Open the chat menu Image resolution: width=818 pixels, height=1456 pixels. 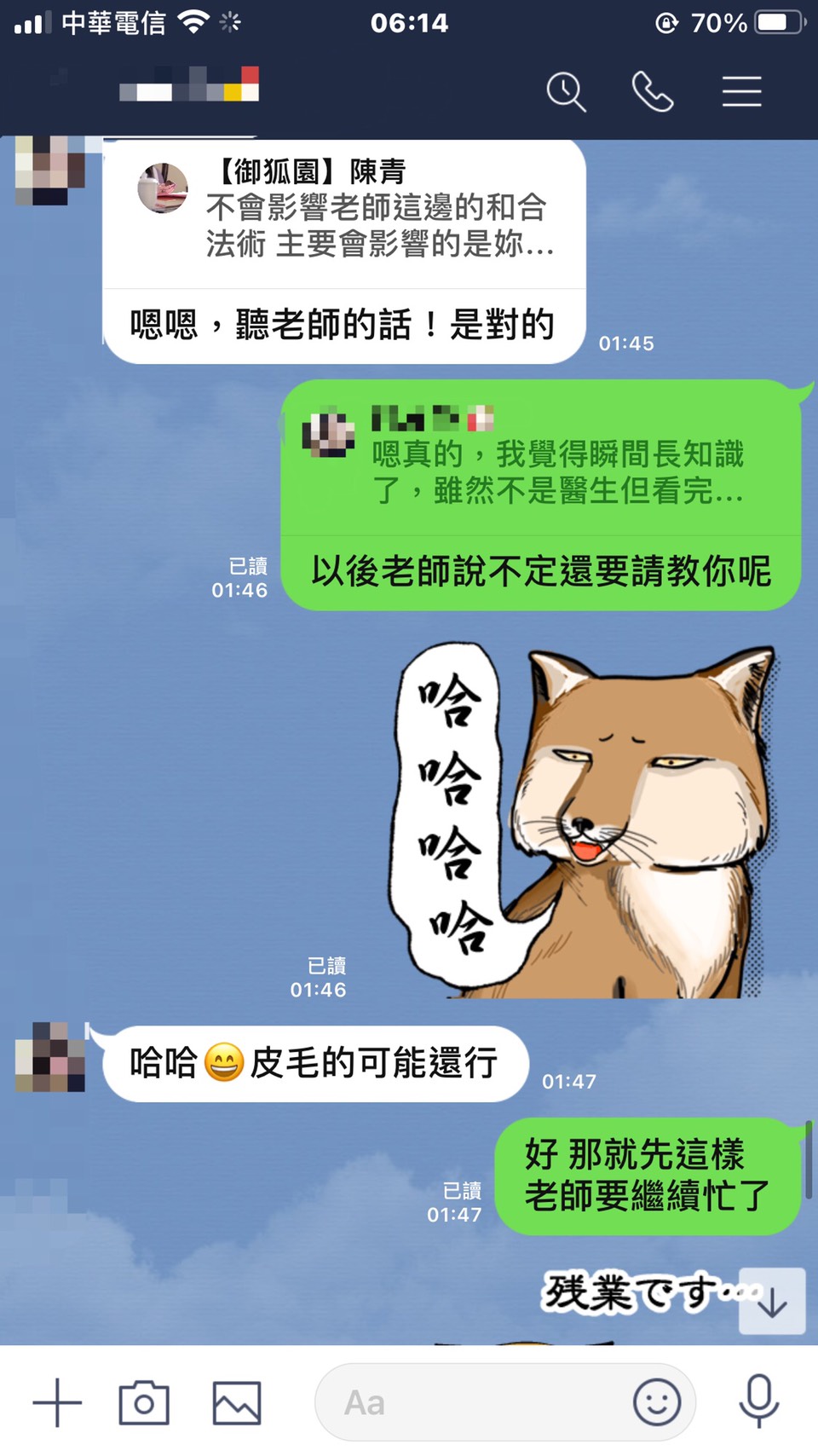click(x=741, y=92)
